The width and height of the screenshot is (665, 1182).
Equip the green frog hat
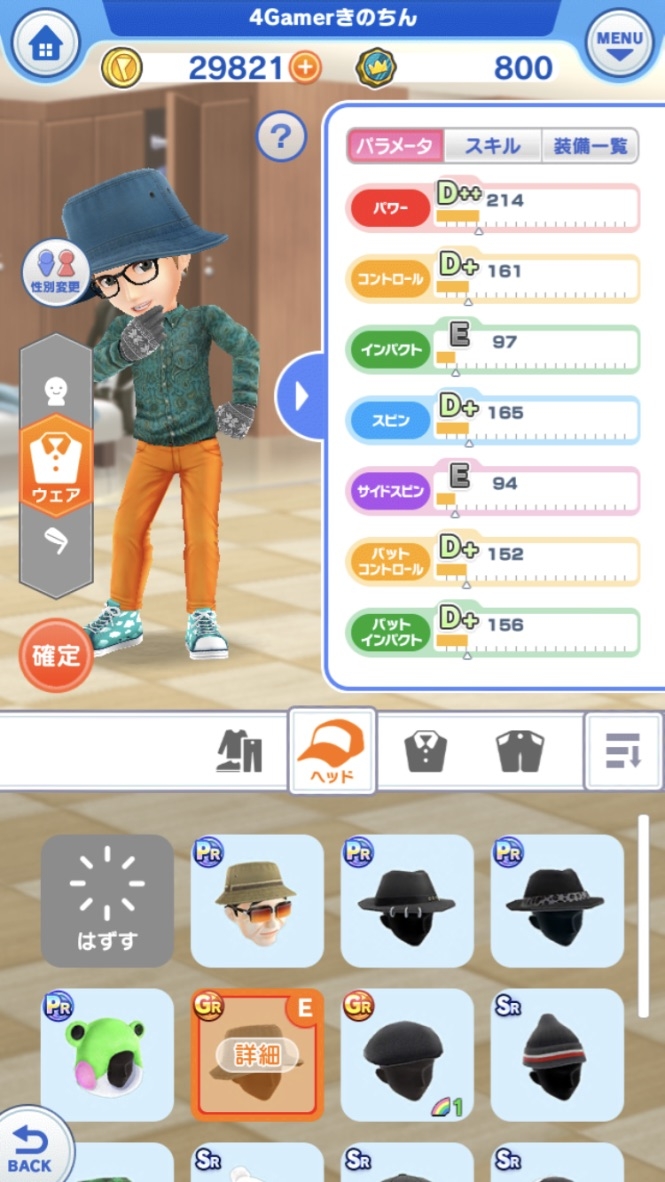point(107,1054)
